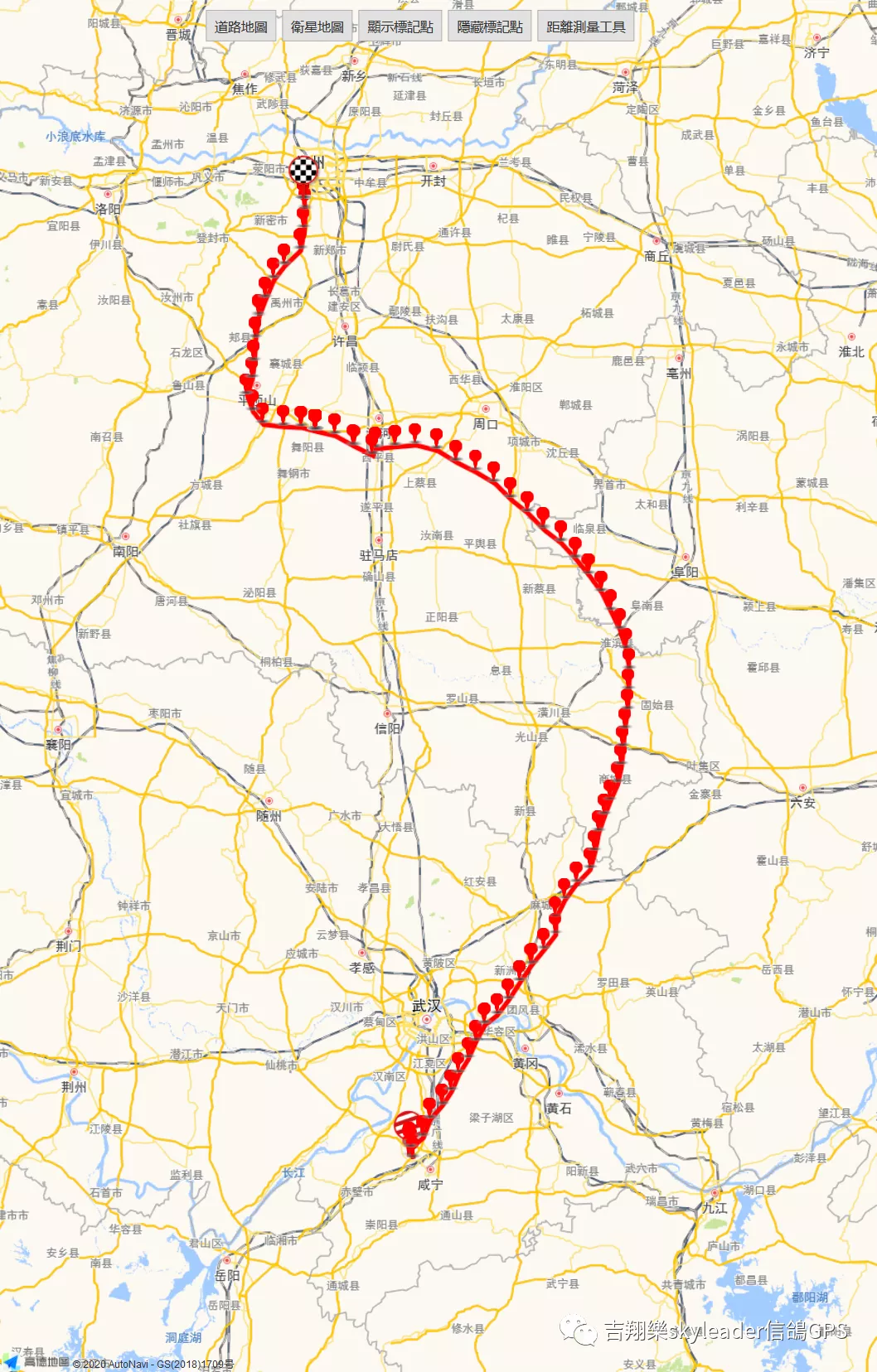The width and height of the screenshot is (877, 1372).
Task: Switch to the 衛星地圖 satellite map view
Action: 317,27
